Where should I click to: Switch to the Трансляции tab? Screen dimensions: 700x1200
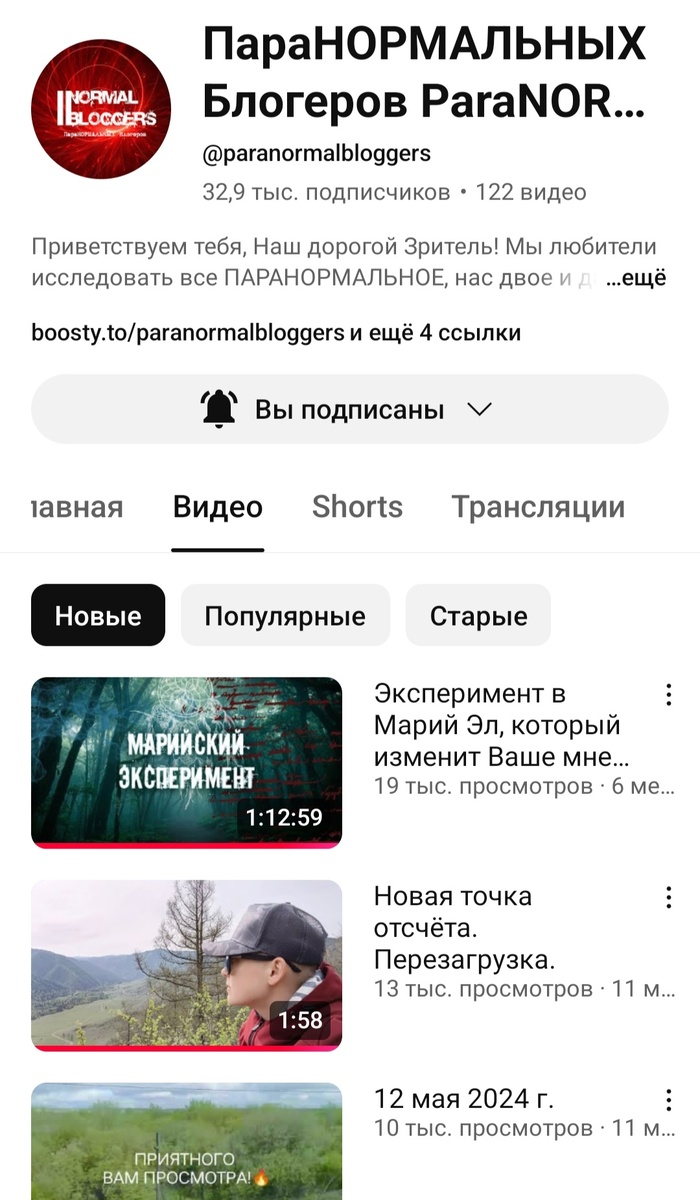tap(537, 507)
